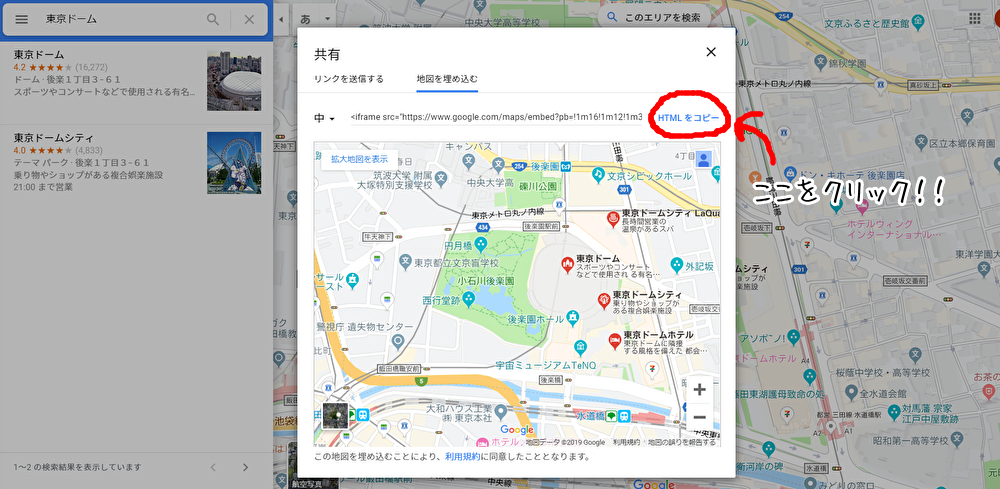The width and height of the screenshot is (1000, 489).
Task: Open the 利用規約 terms link
Action: (462, 456)
